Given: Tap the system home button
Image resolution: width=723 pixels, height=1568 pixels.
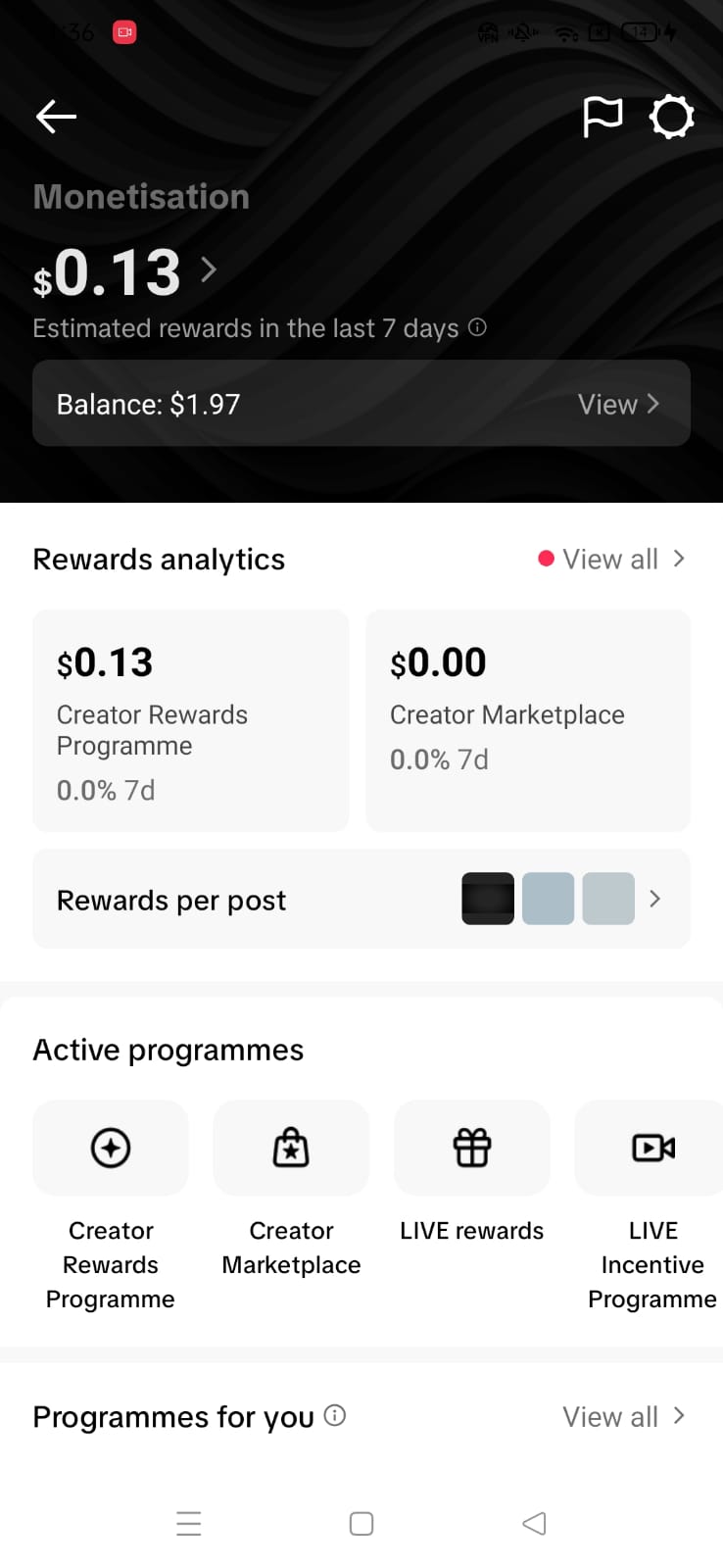Looking at the screenshot, I should point(361,1524).
